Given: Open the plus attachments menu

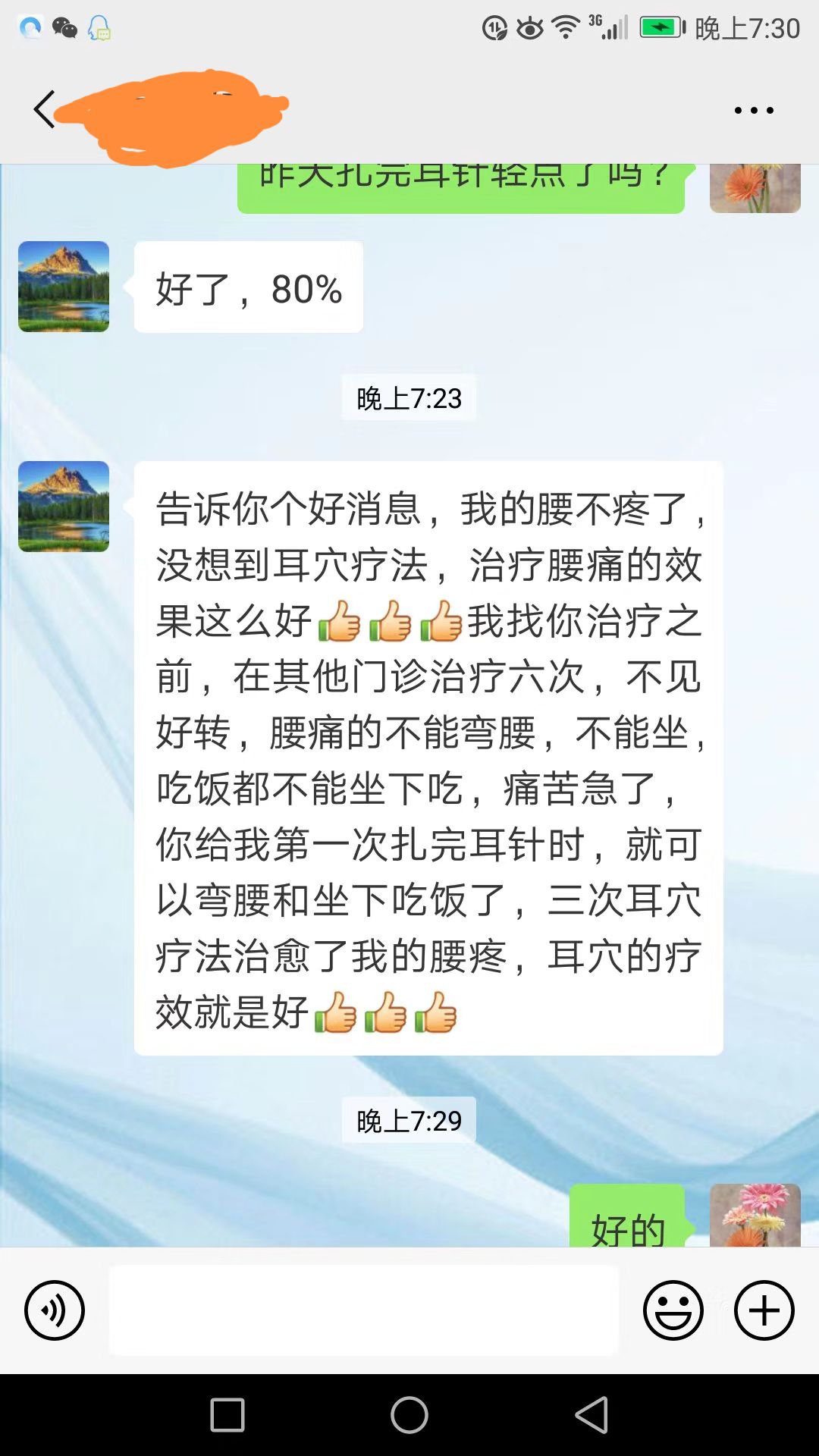Looking at the screenshot, I should click(x=764, y=1310).
